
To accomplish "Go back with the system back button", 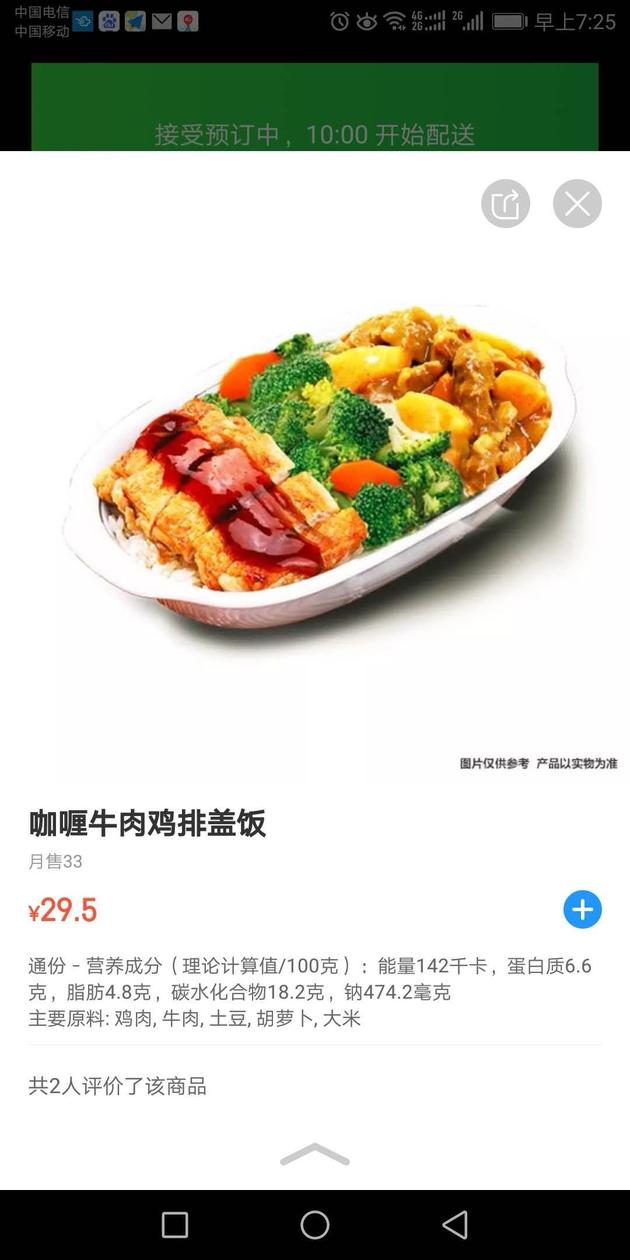I will pos(455,1224).
